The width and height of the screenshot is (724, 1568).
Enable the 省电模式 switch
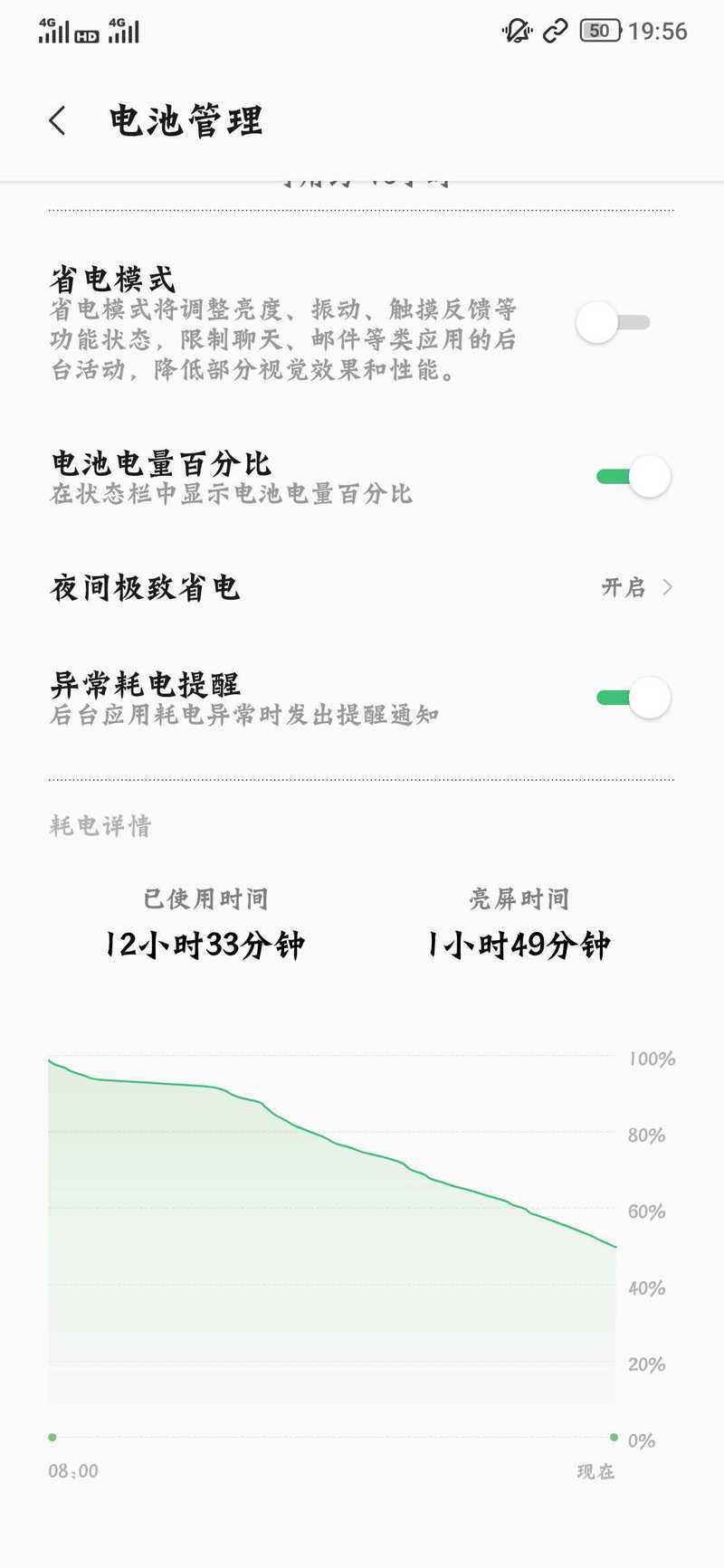pyautogui.click(x=614, y=323)
